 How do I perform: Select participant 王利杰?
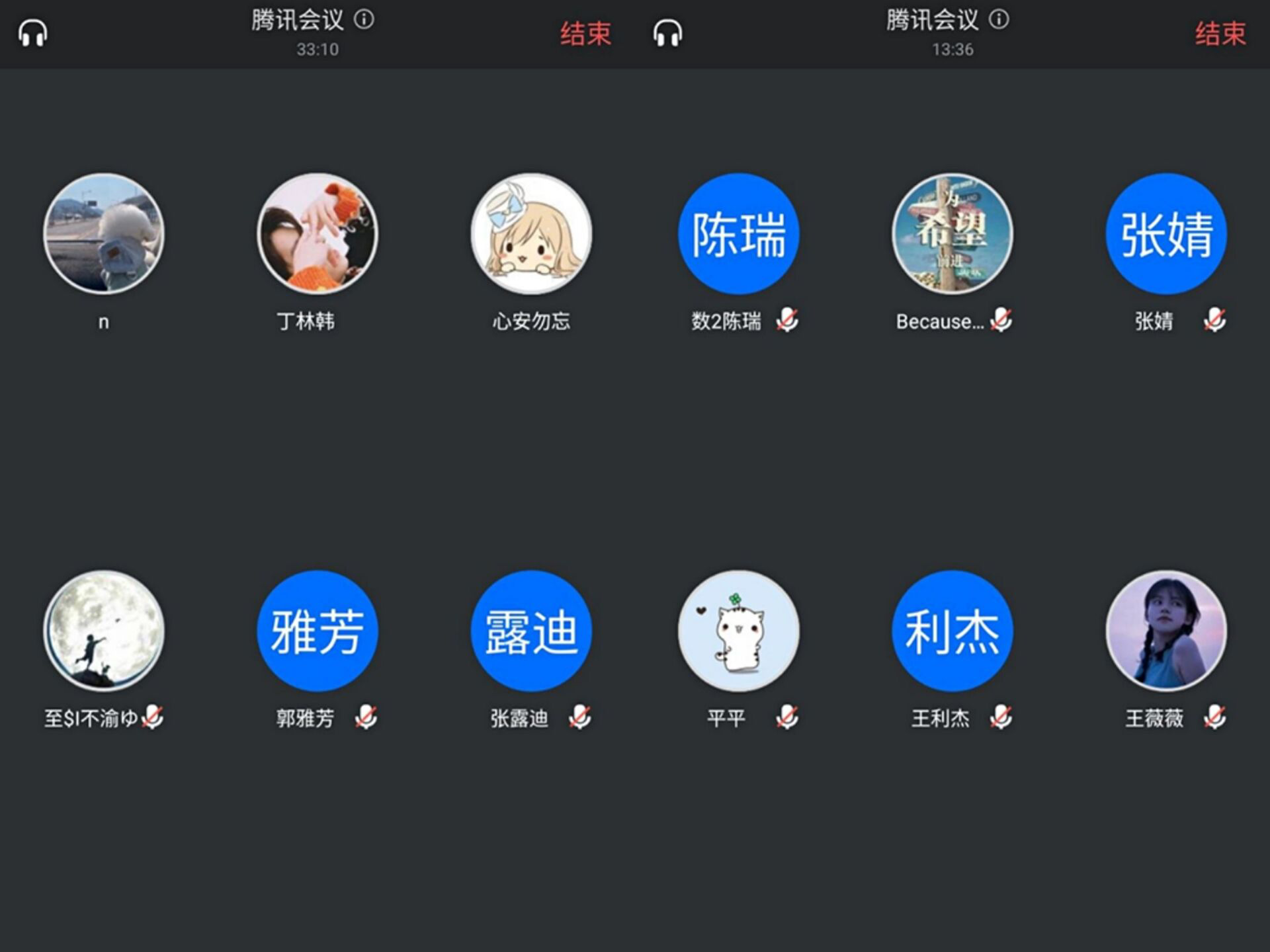(x=952, y=631)
